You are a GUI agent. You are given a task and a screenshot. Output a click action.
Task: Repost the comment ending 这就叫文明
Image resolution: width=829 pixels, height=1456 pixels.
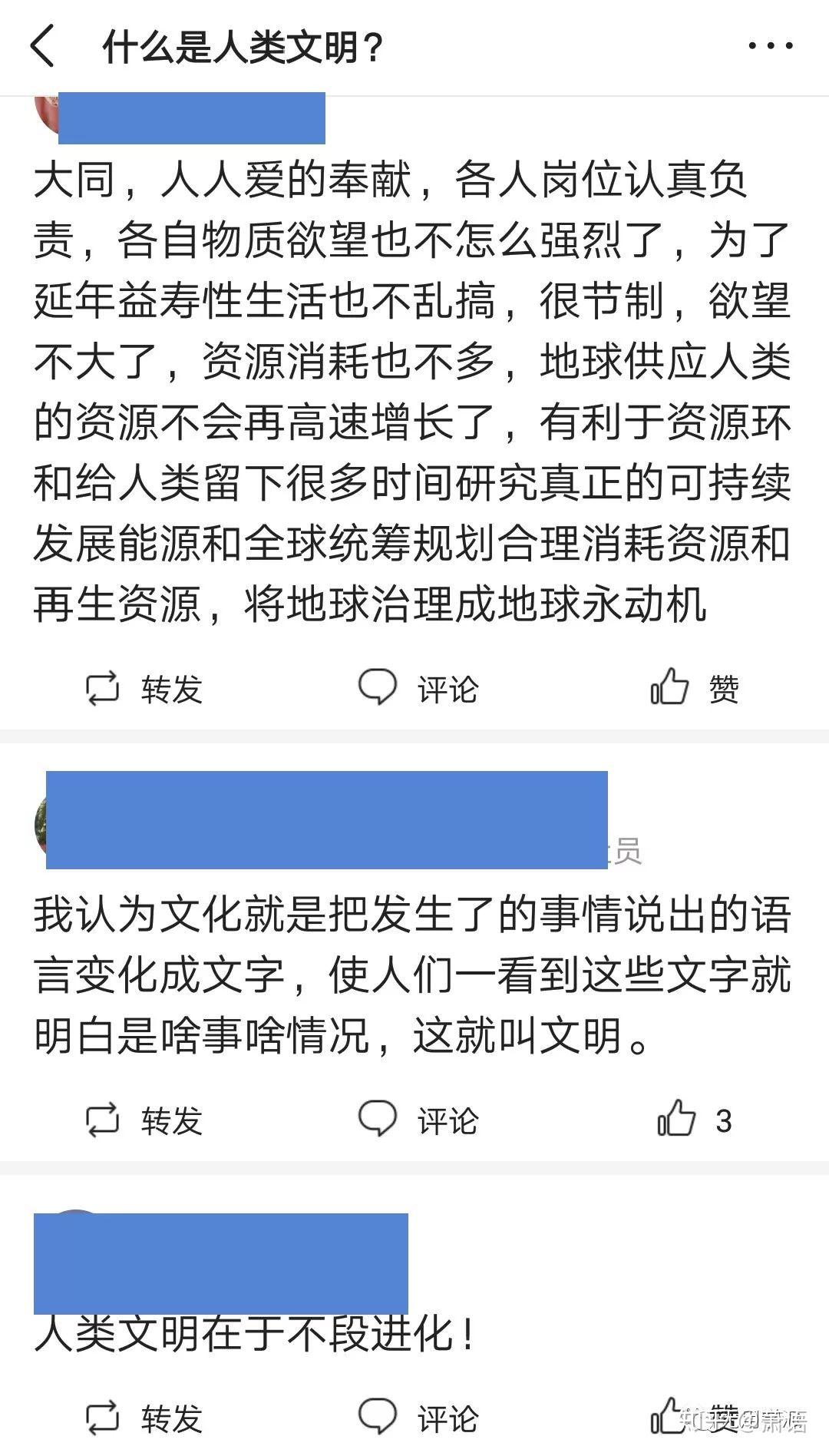pos(143,1120)
